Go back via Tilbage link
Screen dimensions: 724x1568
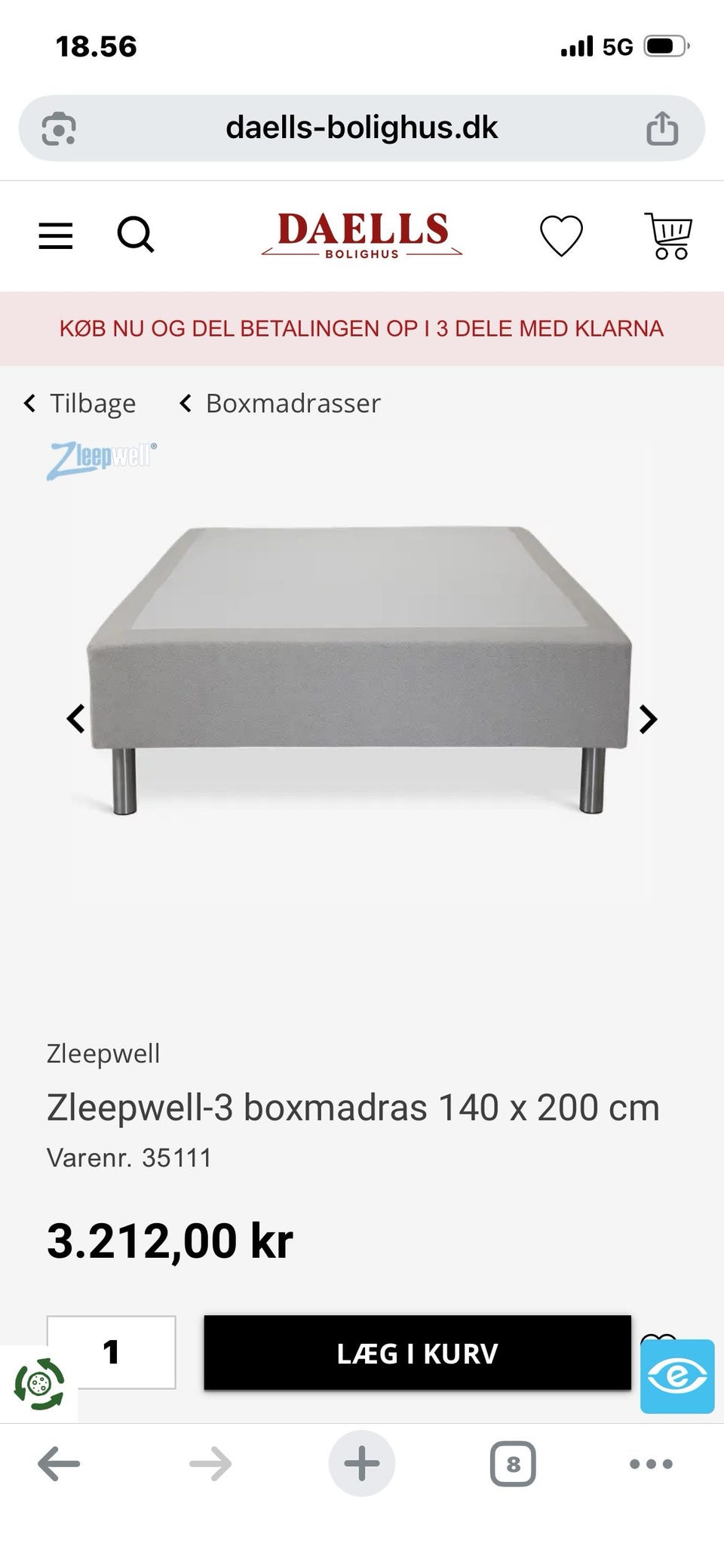[x=80, y=404]
